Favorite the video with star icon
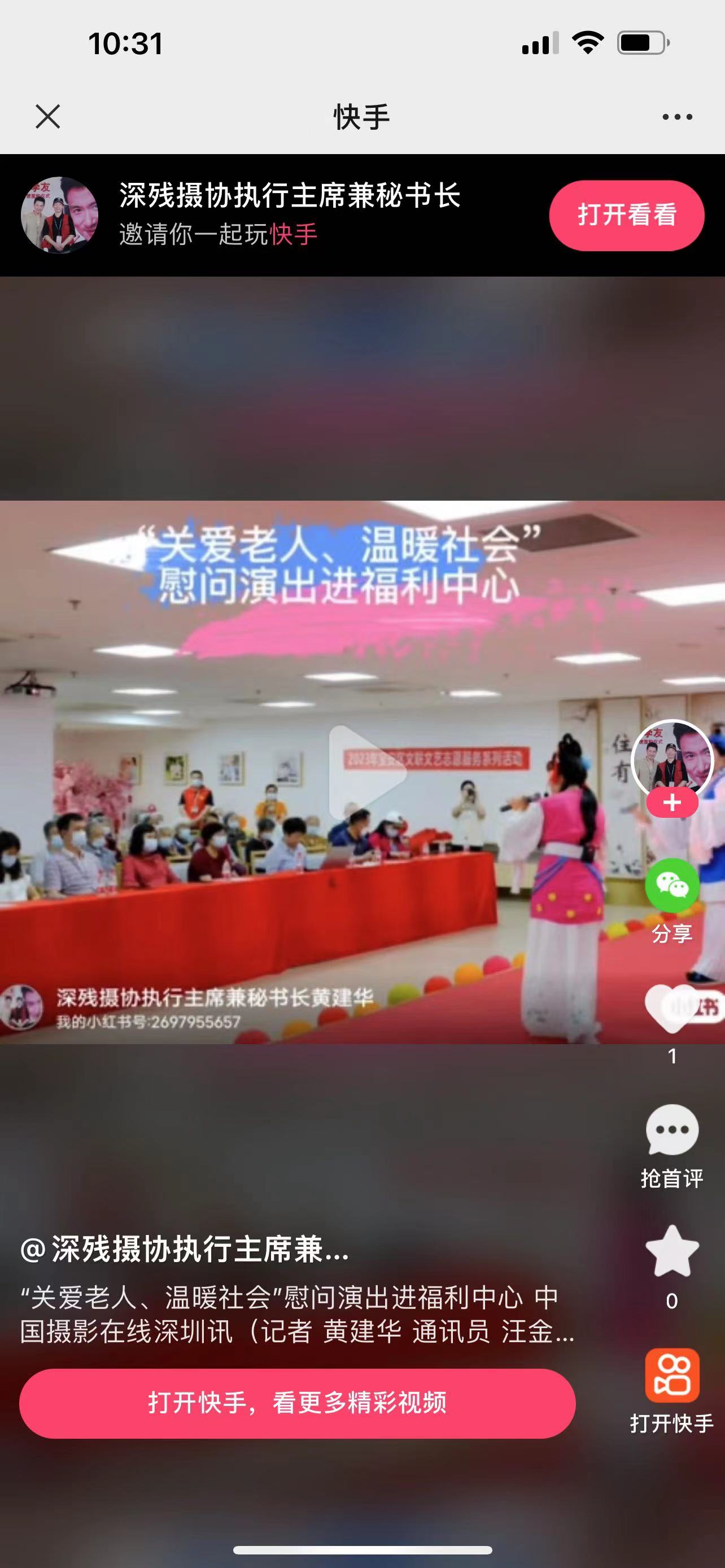The width and height of the screenshot is (725, 1568). pos(671,1252)
